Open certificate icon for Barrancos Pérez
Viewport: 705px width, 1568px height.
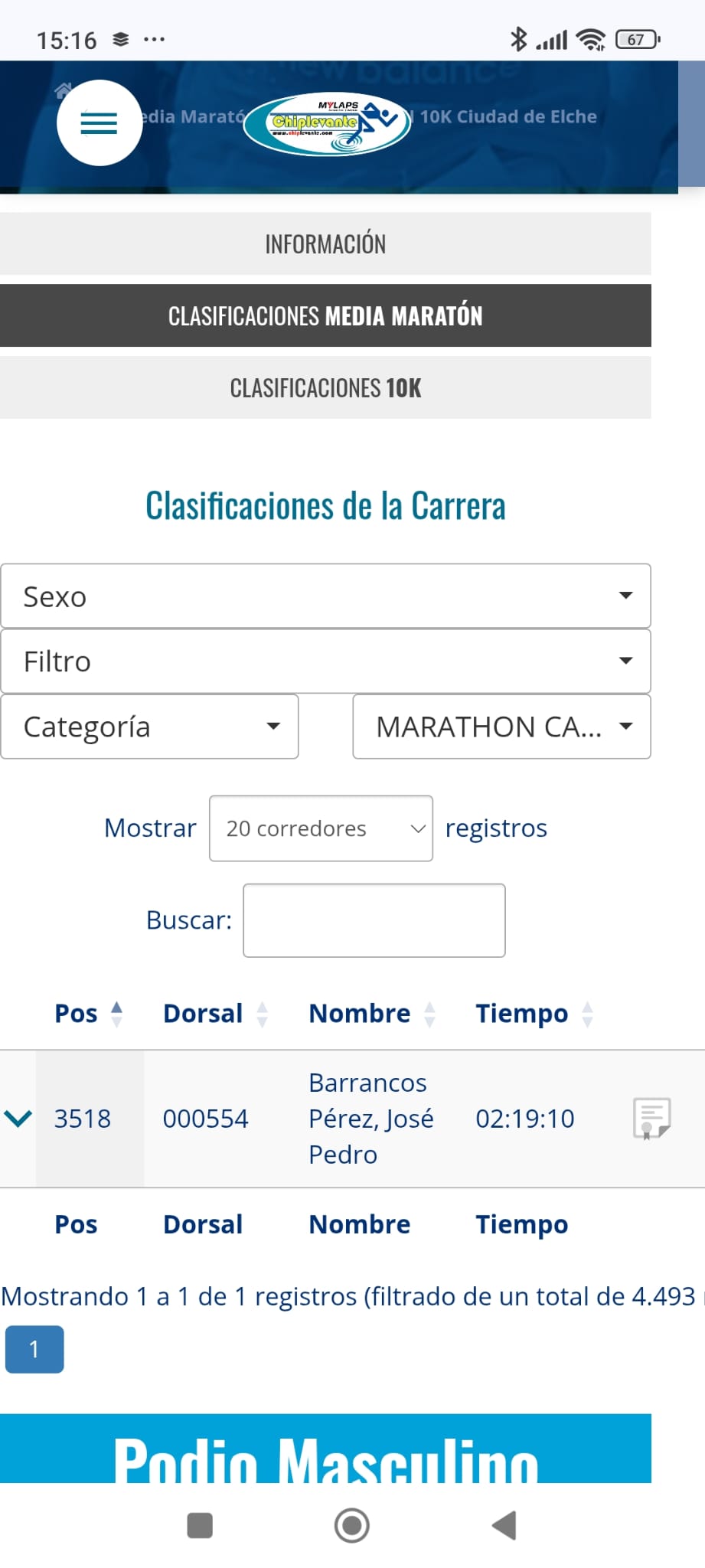click(x=651, y=1119)
